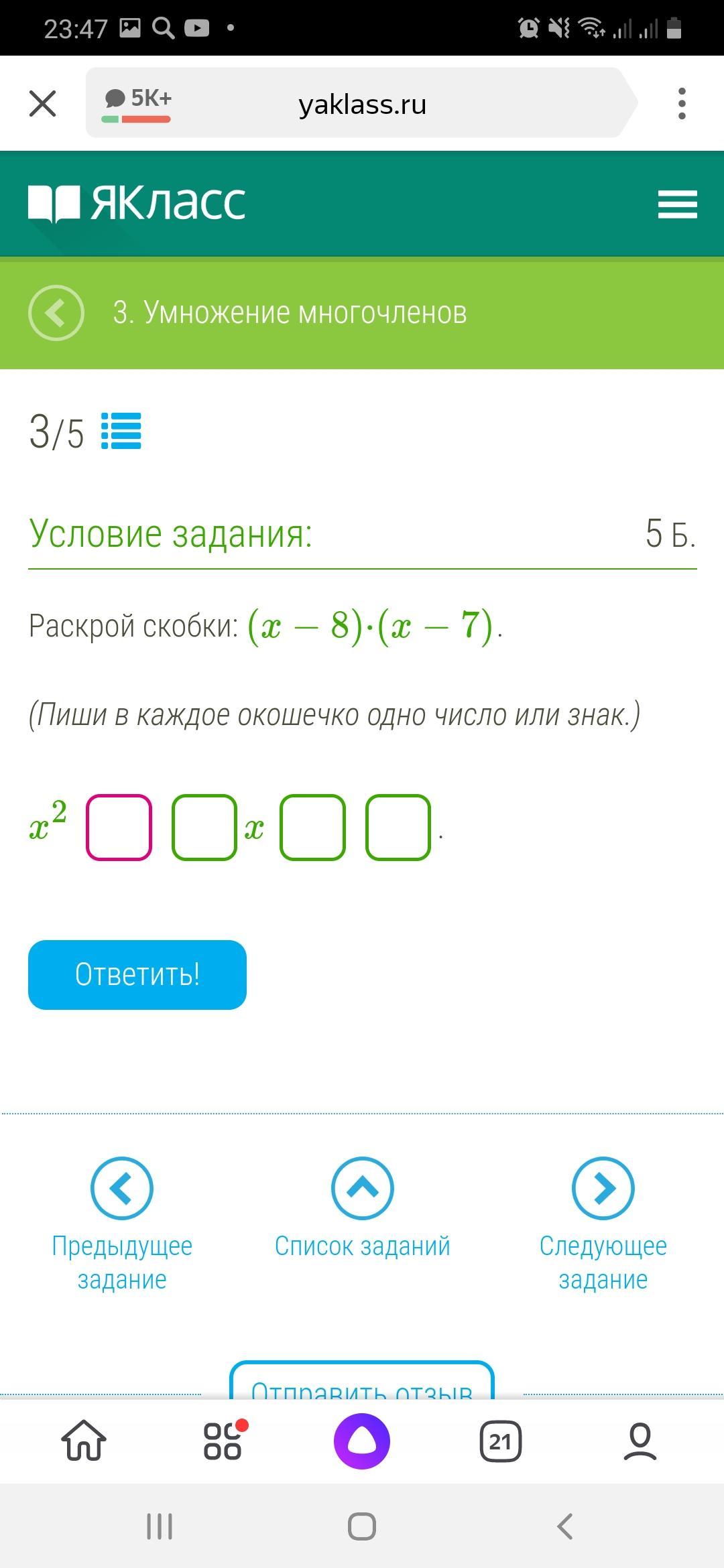Tap the Отправить отзыв button
Screen dimensions: 724x1568
click(362, 1383)
